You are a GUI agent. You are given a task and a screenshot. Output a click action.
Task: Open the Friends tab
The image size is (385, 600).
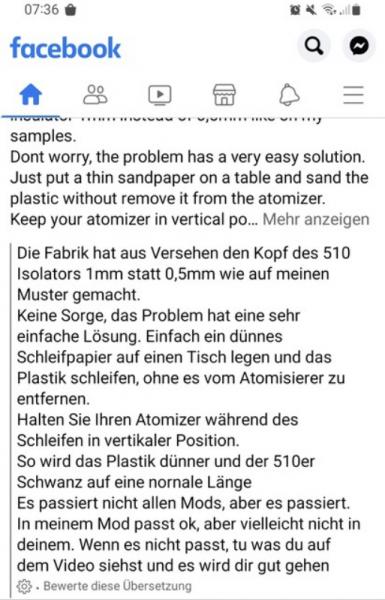(x=95, y=95)
